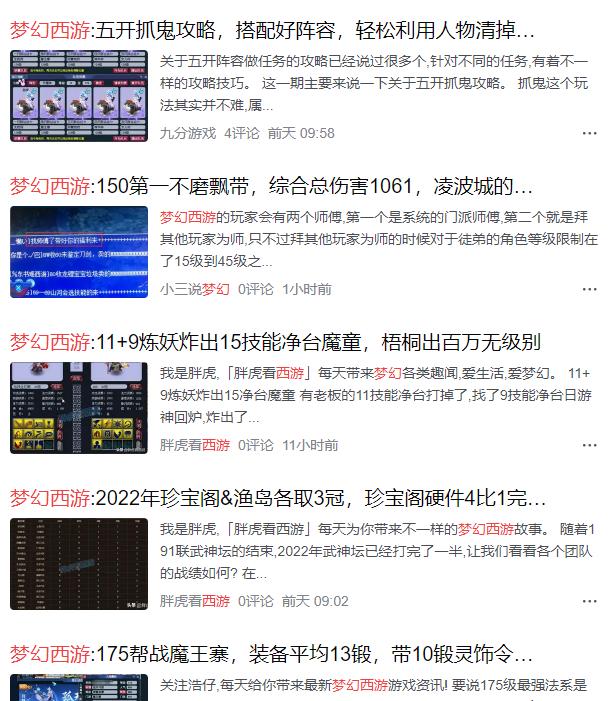Tap thumbnail of the 净台魔童 article
Viewport: 615px width, 701px height.
[x=79, y=408]
